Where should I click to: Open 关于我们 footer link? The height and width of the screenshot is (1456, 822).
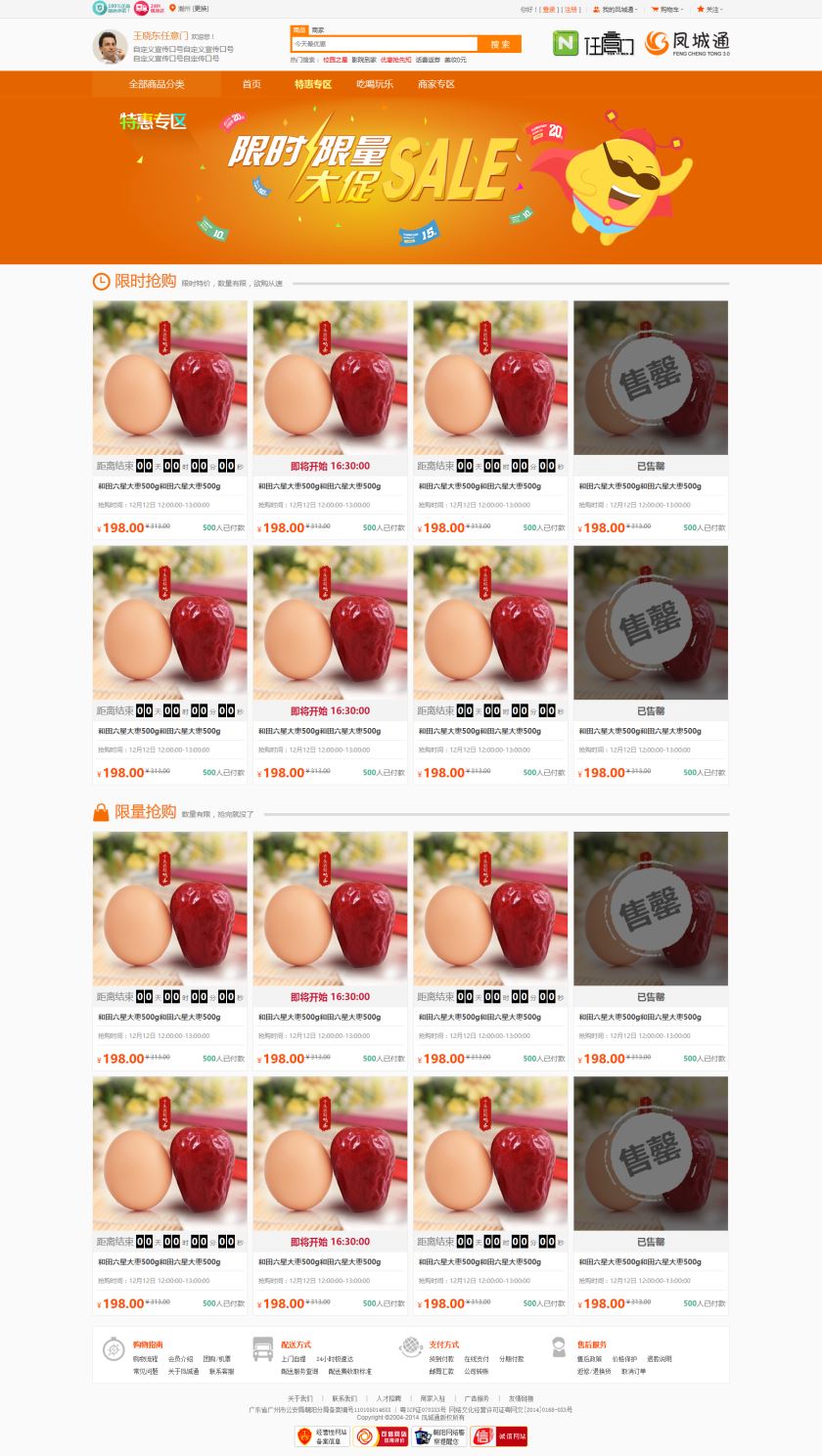pos(300,1398)
